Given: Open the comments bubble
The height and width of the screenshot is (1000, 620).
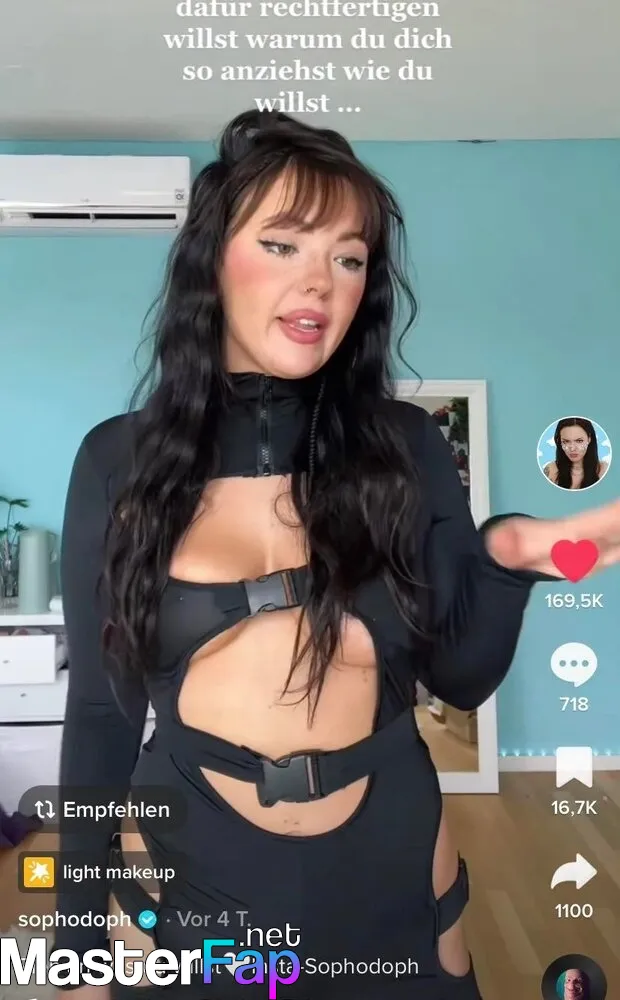Looking at the screenshot, I should (x=574, y=665).
